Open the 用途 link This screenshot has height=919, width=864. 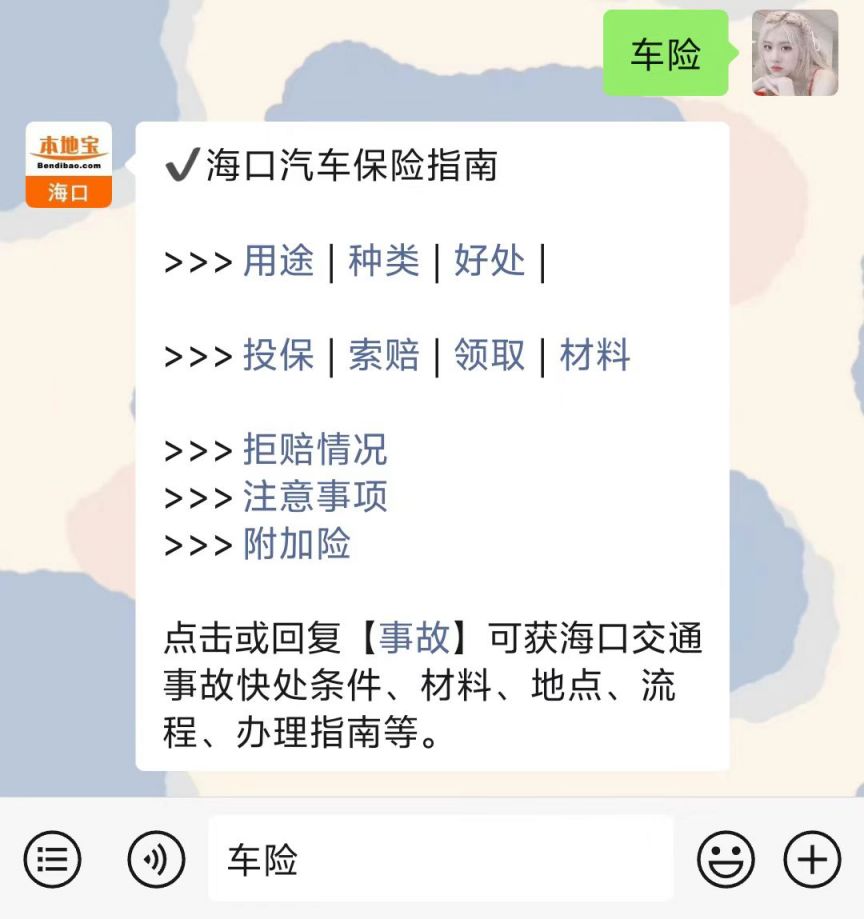pyautogui.click(x=278, y=261)
